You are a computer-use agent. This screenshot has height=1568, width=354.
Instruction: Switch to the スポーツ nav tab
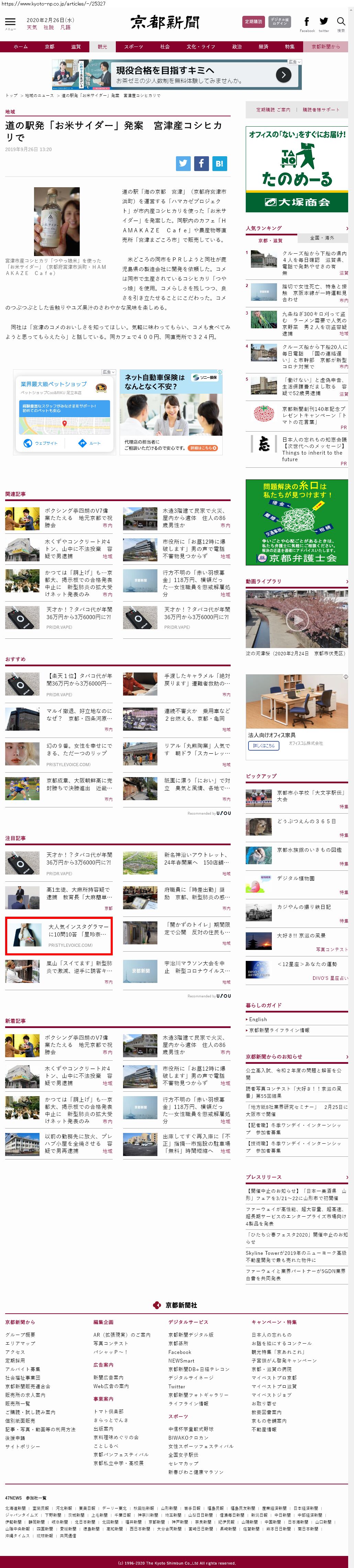click(133, 47)
